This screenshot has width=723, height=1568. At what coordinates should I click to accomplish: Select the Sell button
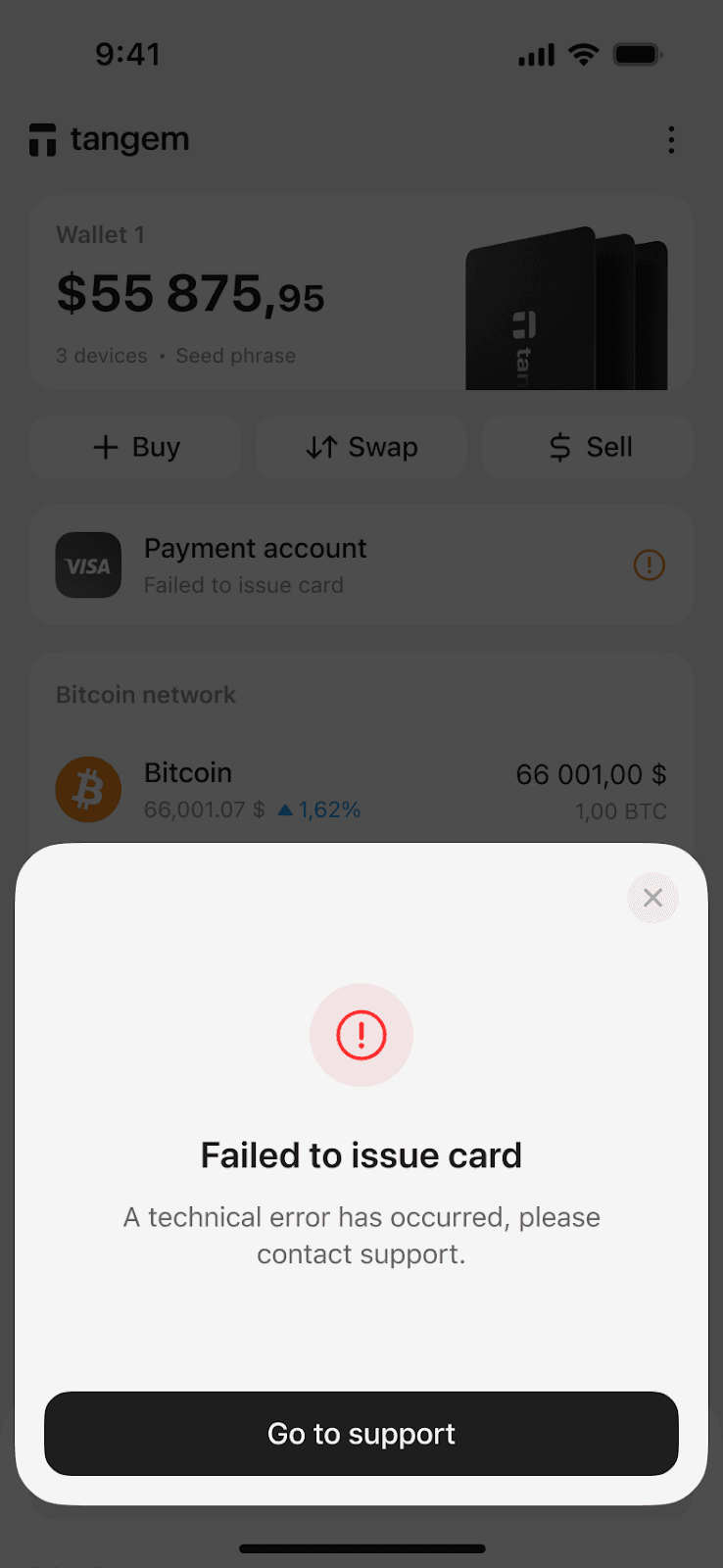tap(588, 447)
